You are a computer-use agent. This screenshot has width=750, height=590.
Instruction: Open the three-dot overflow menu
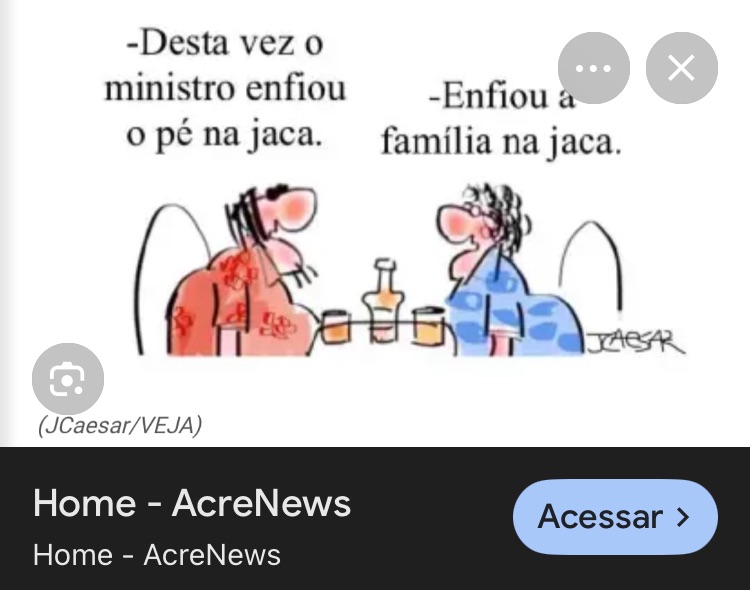click(x=593, y=68)
